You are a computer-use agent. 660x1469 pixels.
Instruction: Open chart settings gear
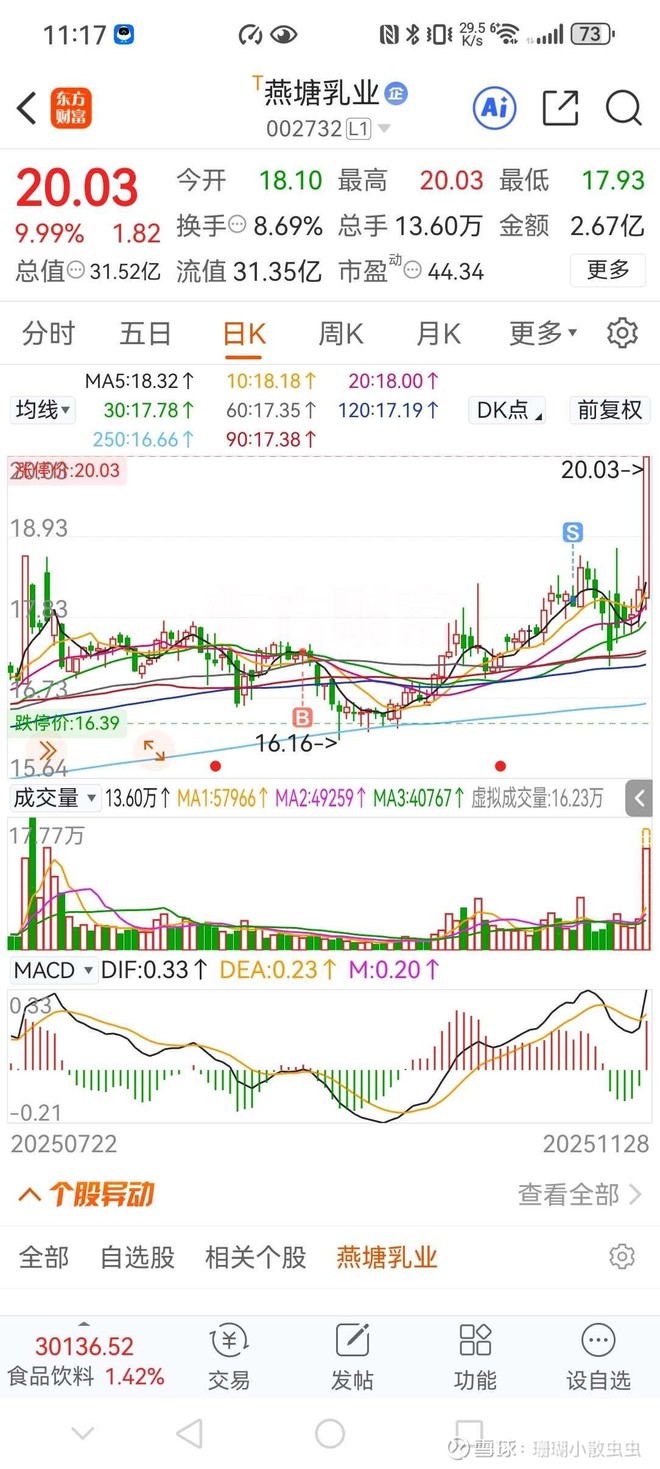coord(622,333)
